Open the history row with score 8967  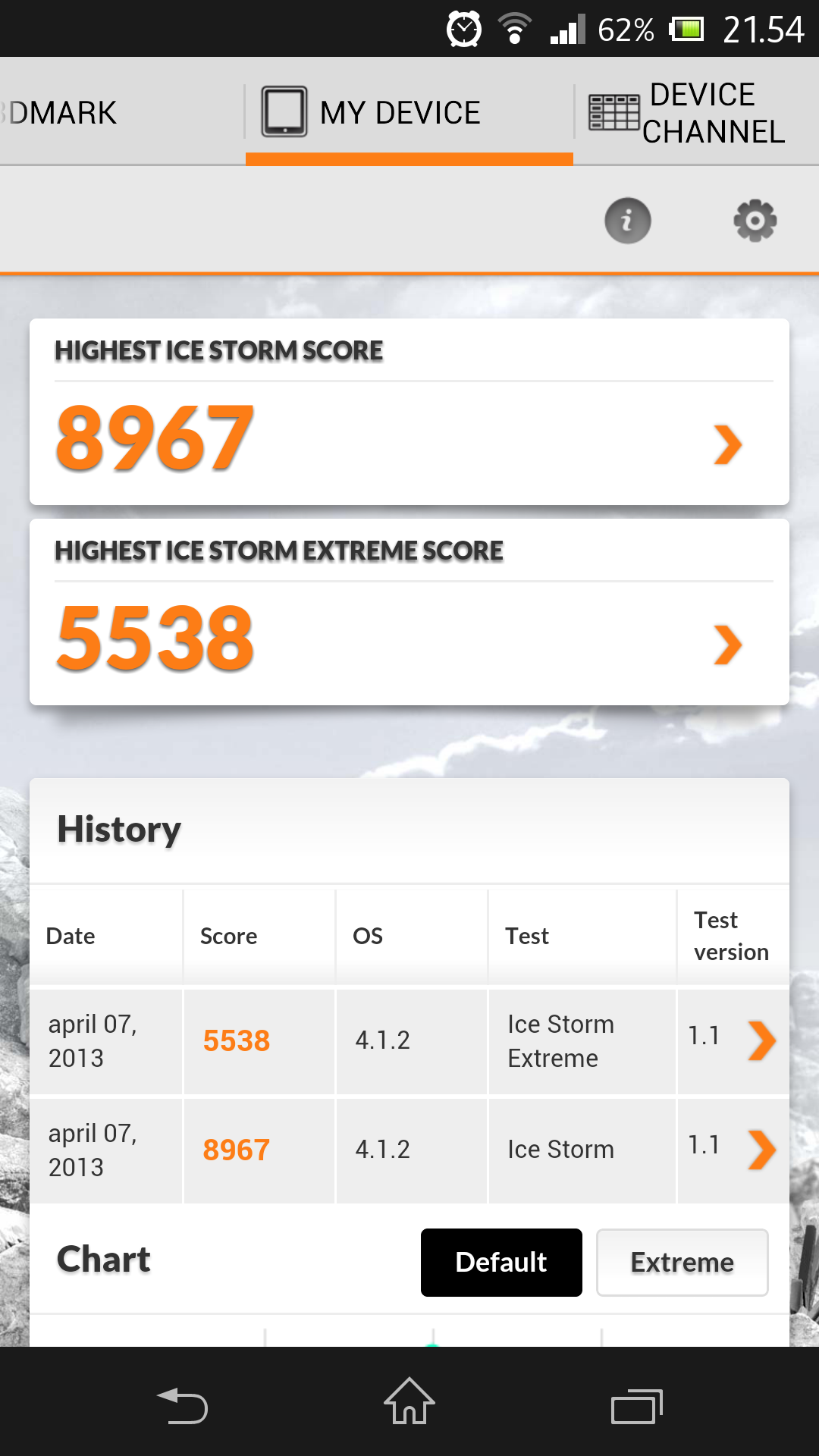tap(409, 1150)
